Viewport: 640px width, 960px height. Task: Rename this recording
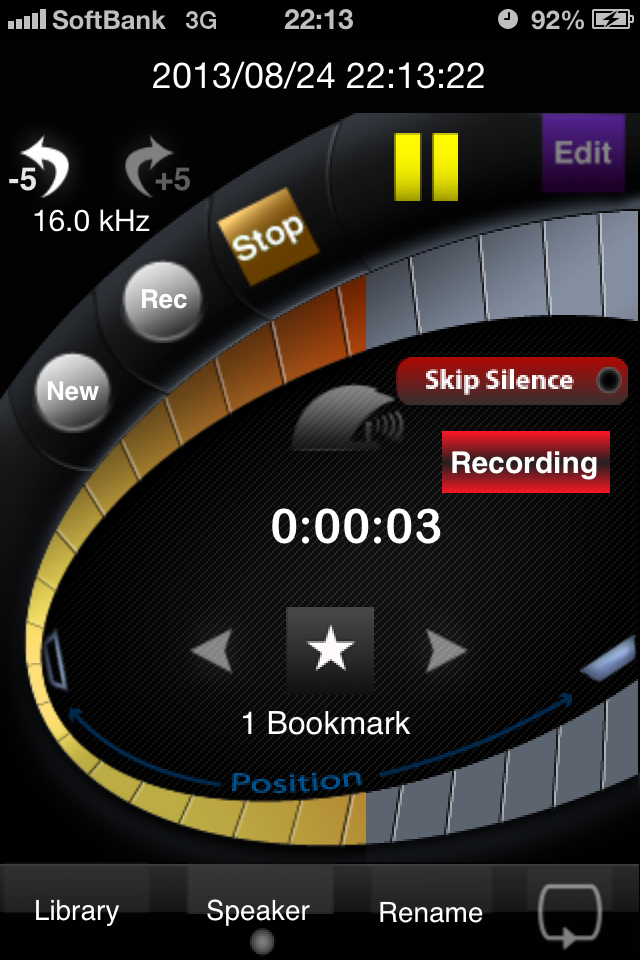[x=430, y=912]
